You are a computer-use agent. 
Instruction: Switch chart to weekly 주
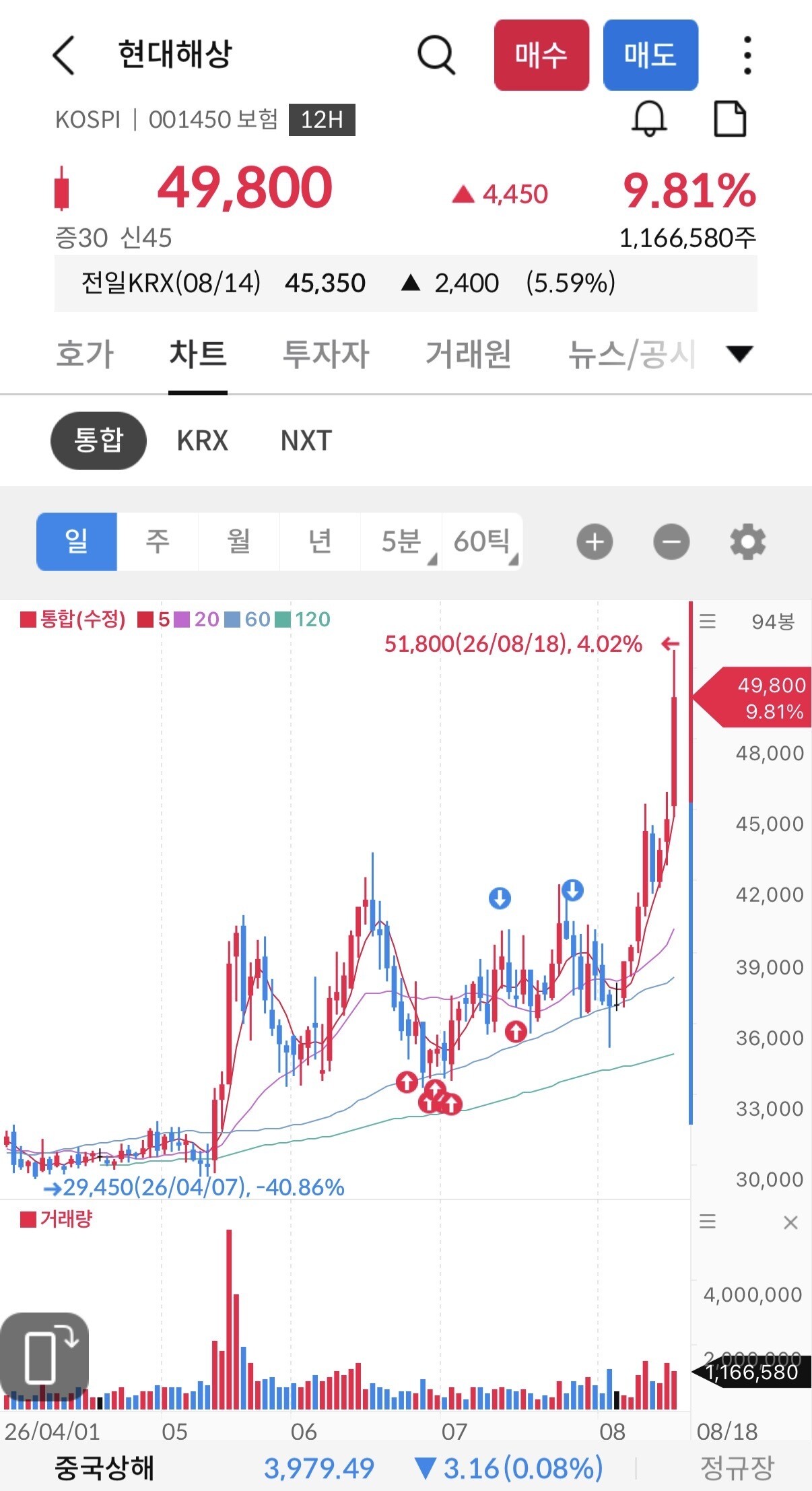pos(158,541)
